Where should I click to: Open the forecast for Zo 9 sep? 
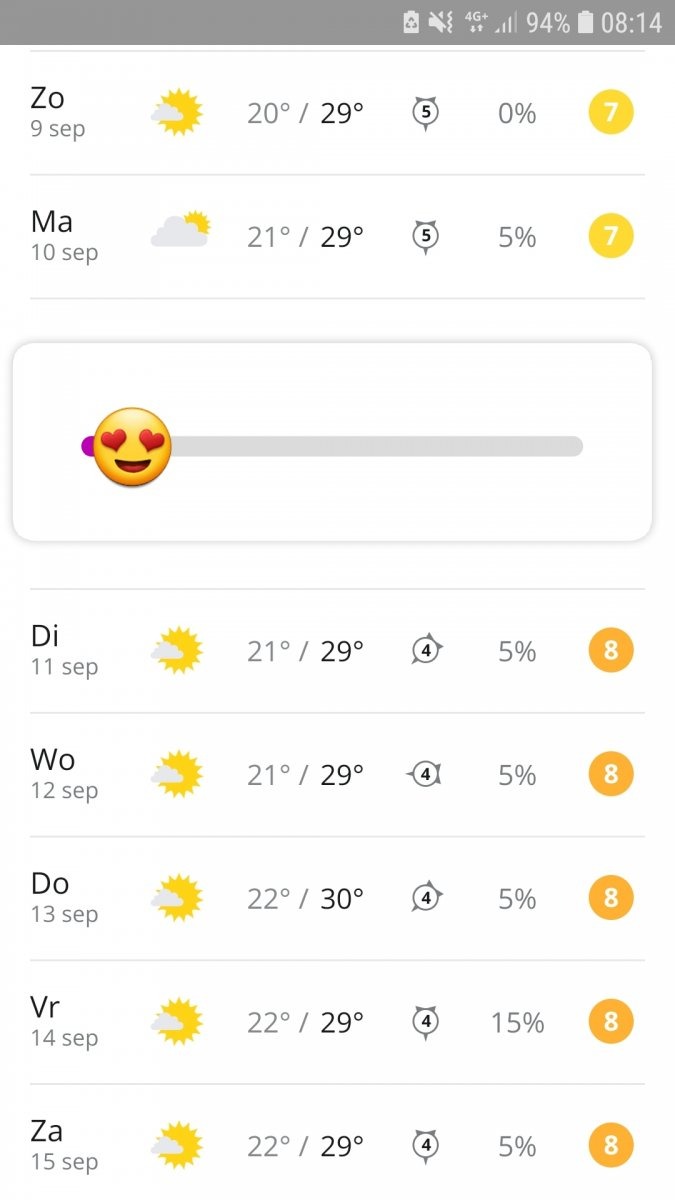(337, 113)
